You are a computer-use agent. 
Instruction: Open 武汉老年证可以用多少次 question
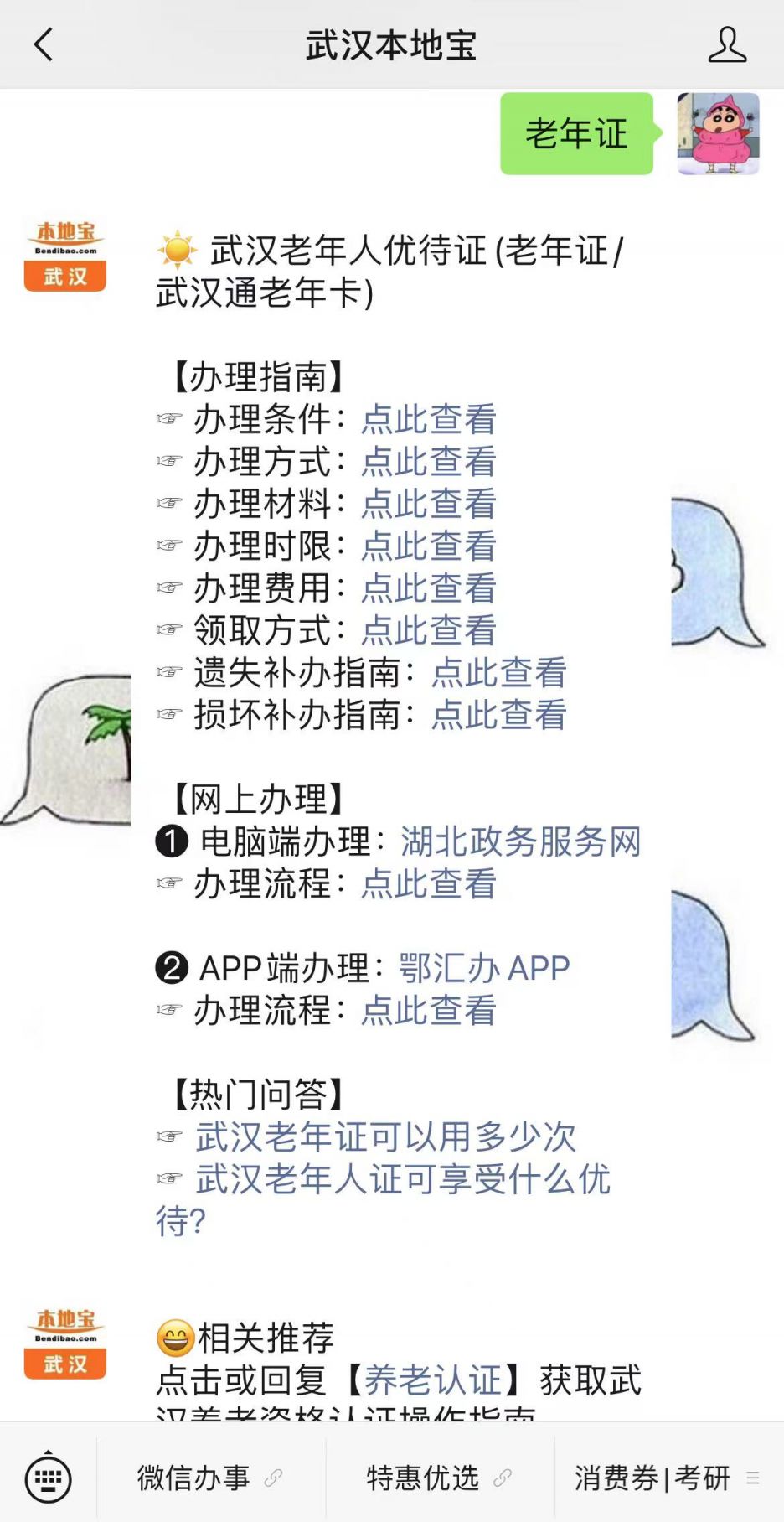coord(385,1136)
